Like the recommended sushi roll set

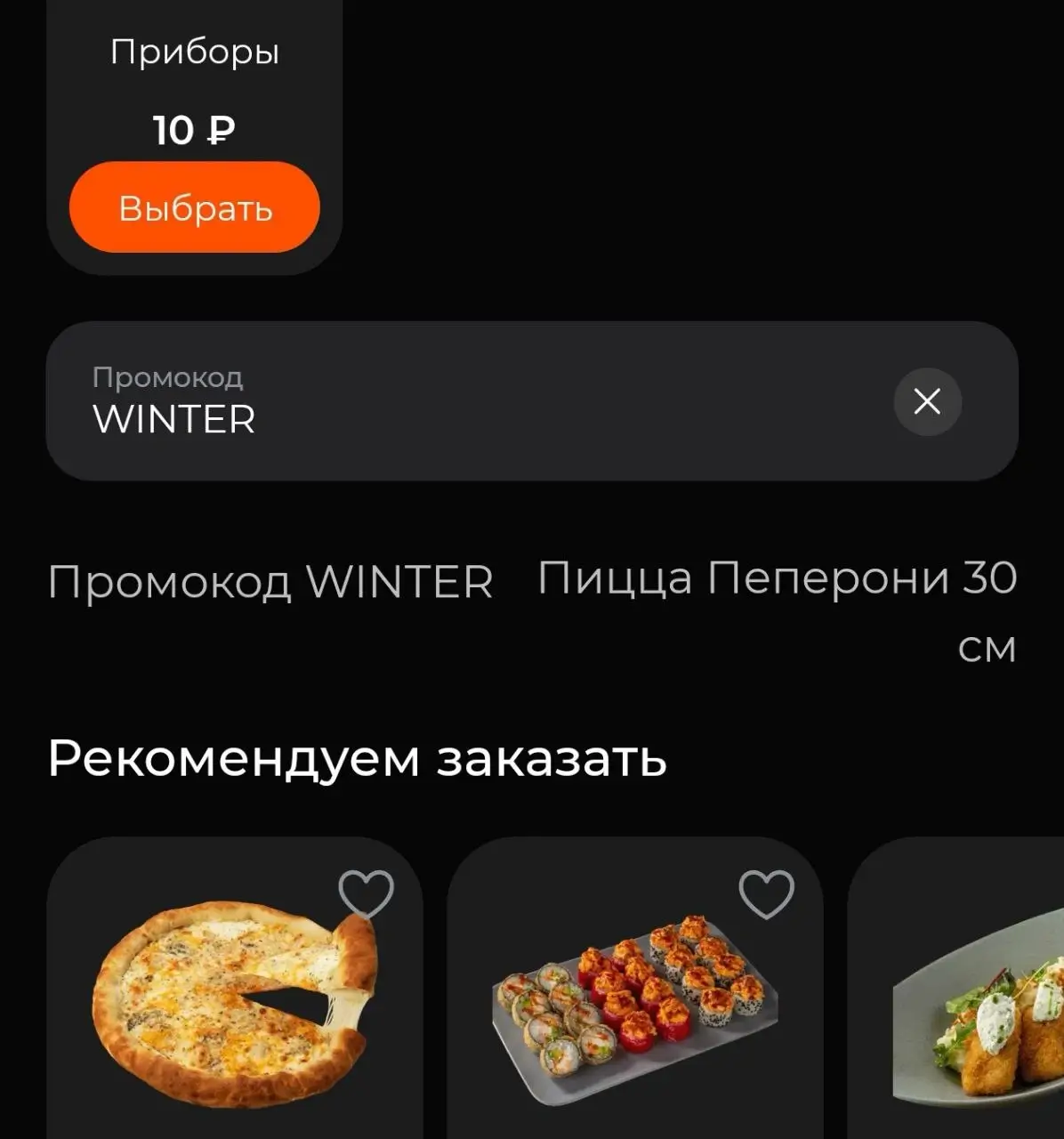(766, 893)
